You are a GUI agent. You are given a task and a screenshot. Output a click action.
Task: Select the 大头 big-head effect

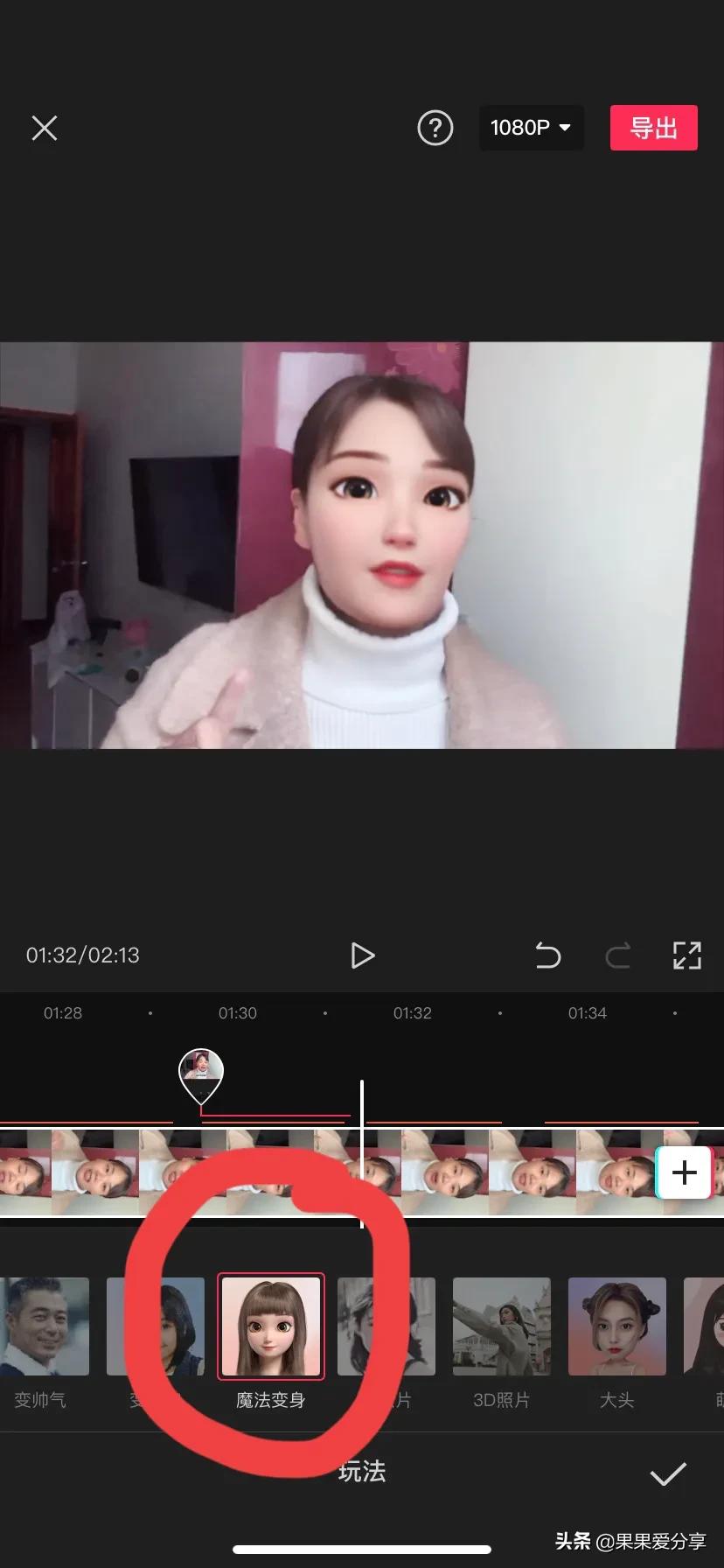point(616,1326)
